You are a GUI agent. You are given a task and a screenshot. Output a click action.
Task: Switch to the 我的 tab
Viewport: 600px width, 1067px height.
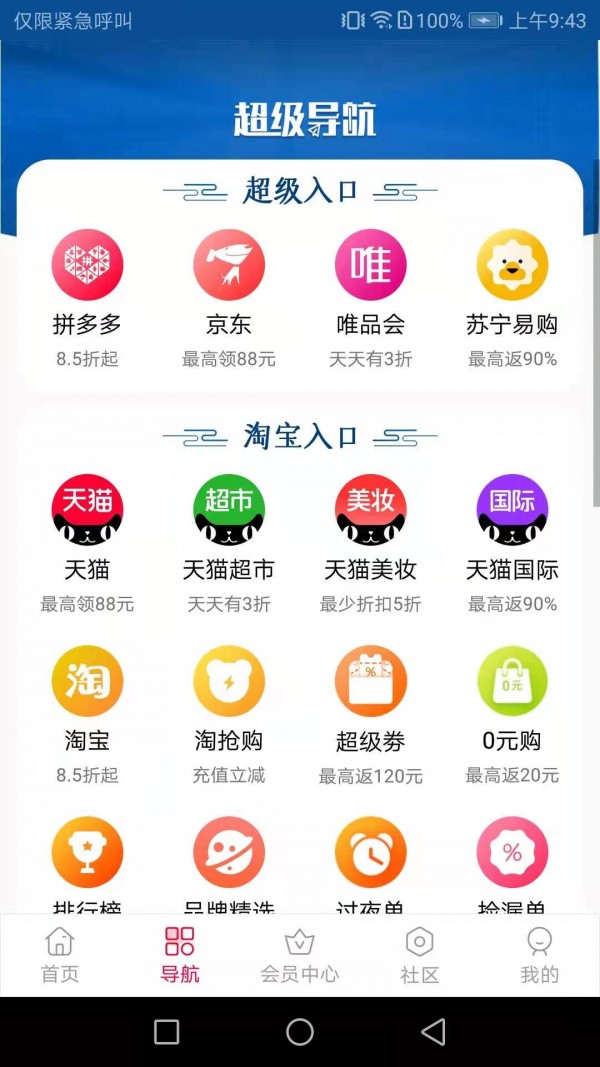click(x=540, y=955)
